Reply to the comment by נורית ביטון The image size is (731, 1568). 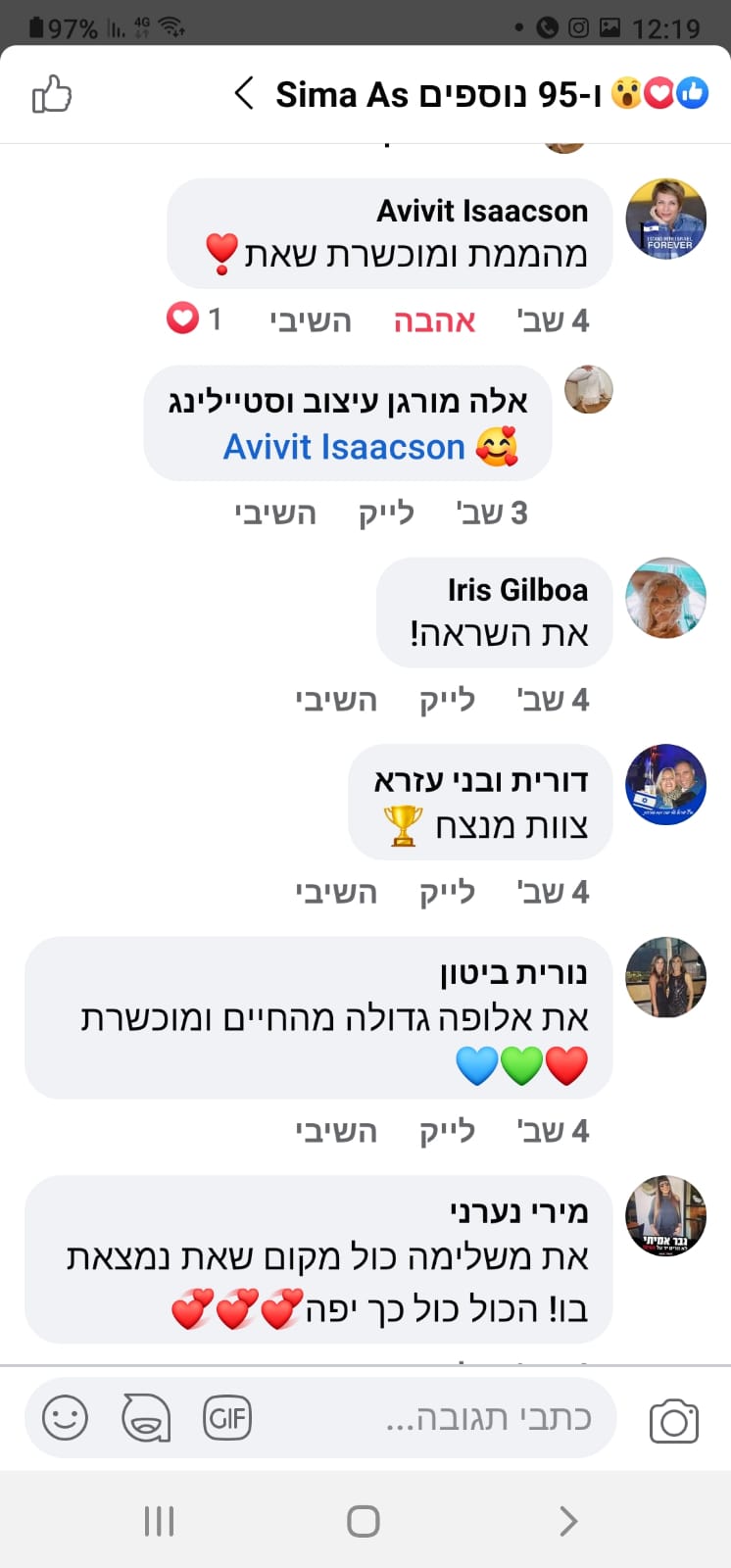click(x=336, y=1131)
